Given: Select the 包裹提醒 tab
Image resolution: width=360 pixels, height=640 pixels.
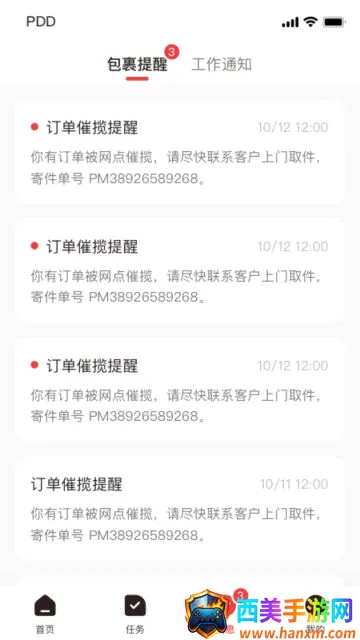Looking at the screenshot, I should click(137, 64).
